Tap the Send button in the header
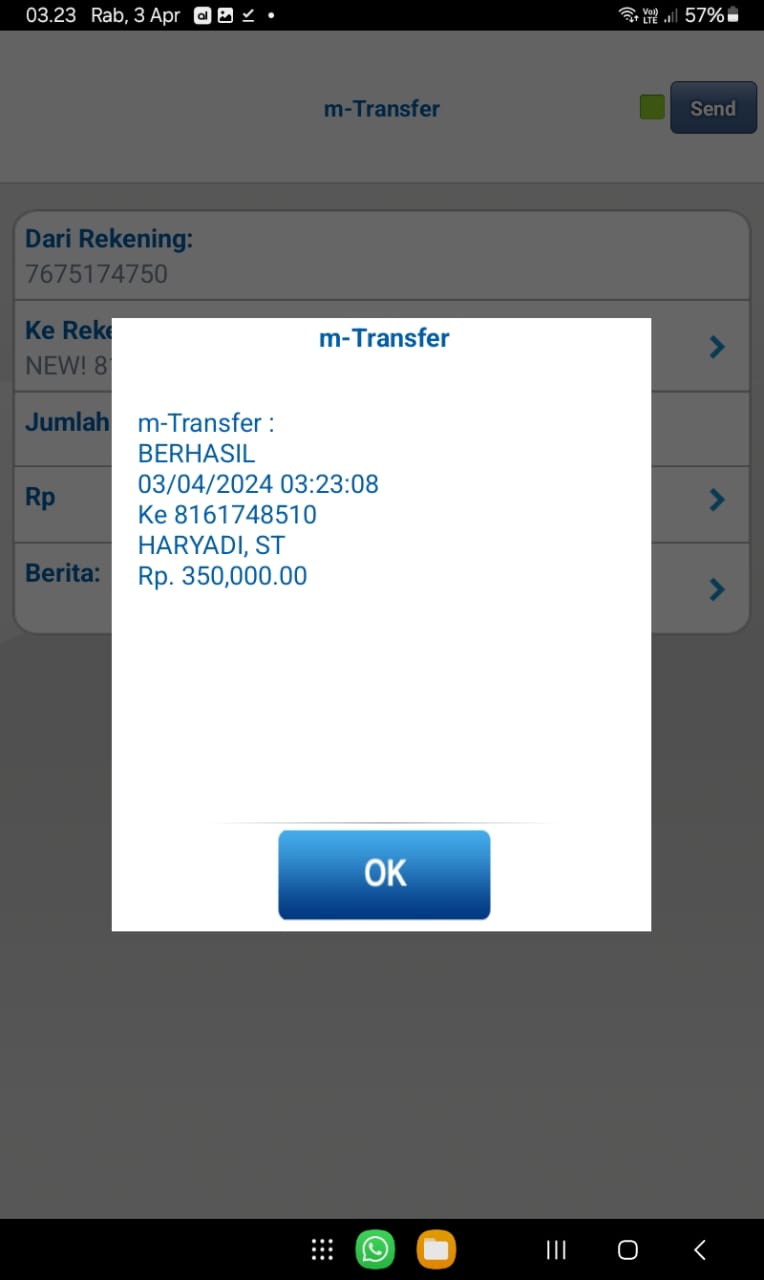The height and width of the screenshot is (1280, 764). pos(712,108)
